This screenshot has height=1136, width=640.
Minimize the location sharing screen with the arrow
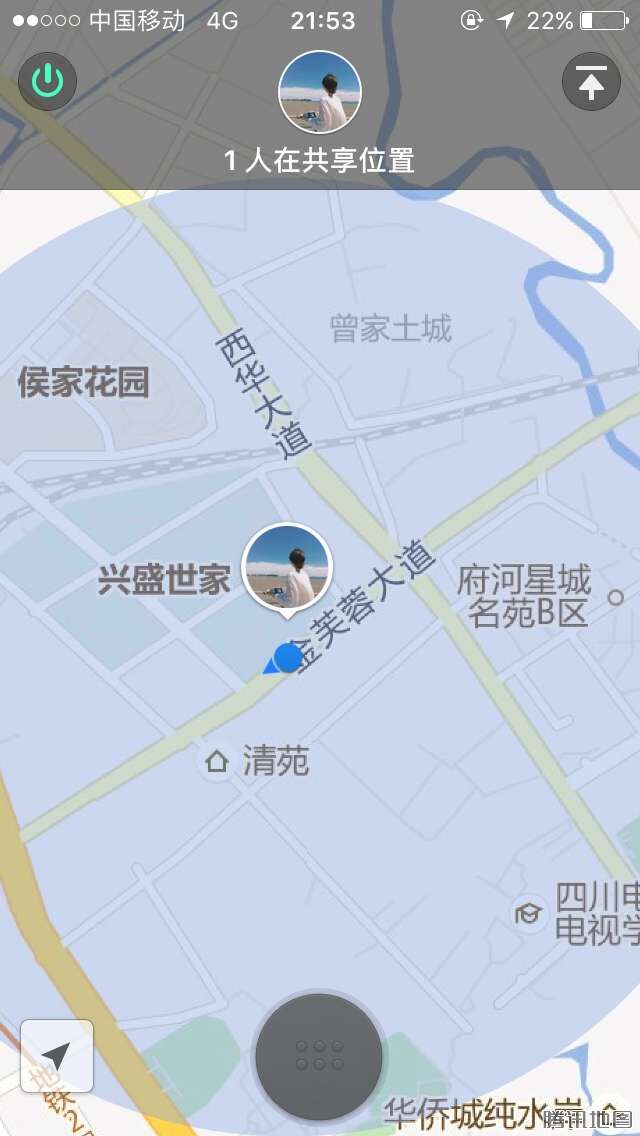pos(591,81)
